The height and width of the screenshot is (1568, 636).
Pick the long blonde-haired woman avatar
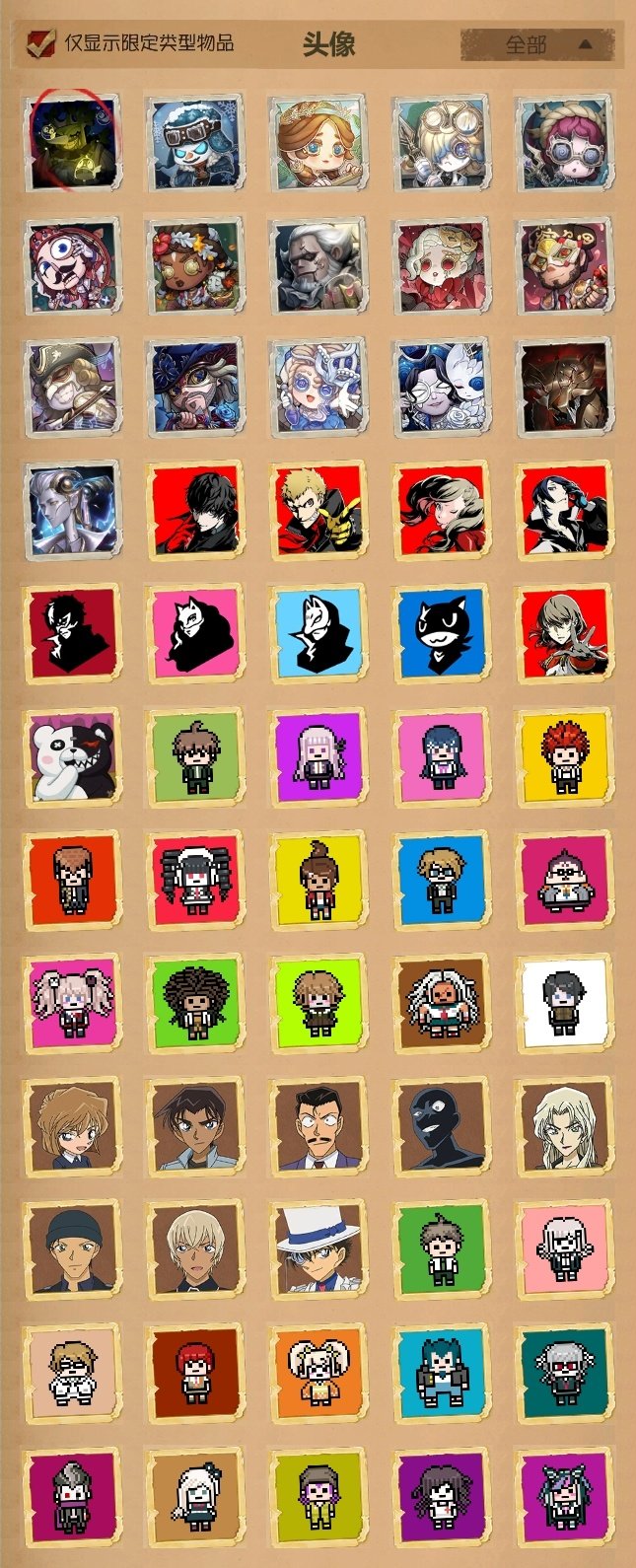[x=564, y=1126]
